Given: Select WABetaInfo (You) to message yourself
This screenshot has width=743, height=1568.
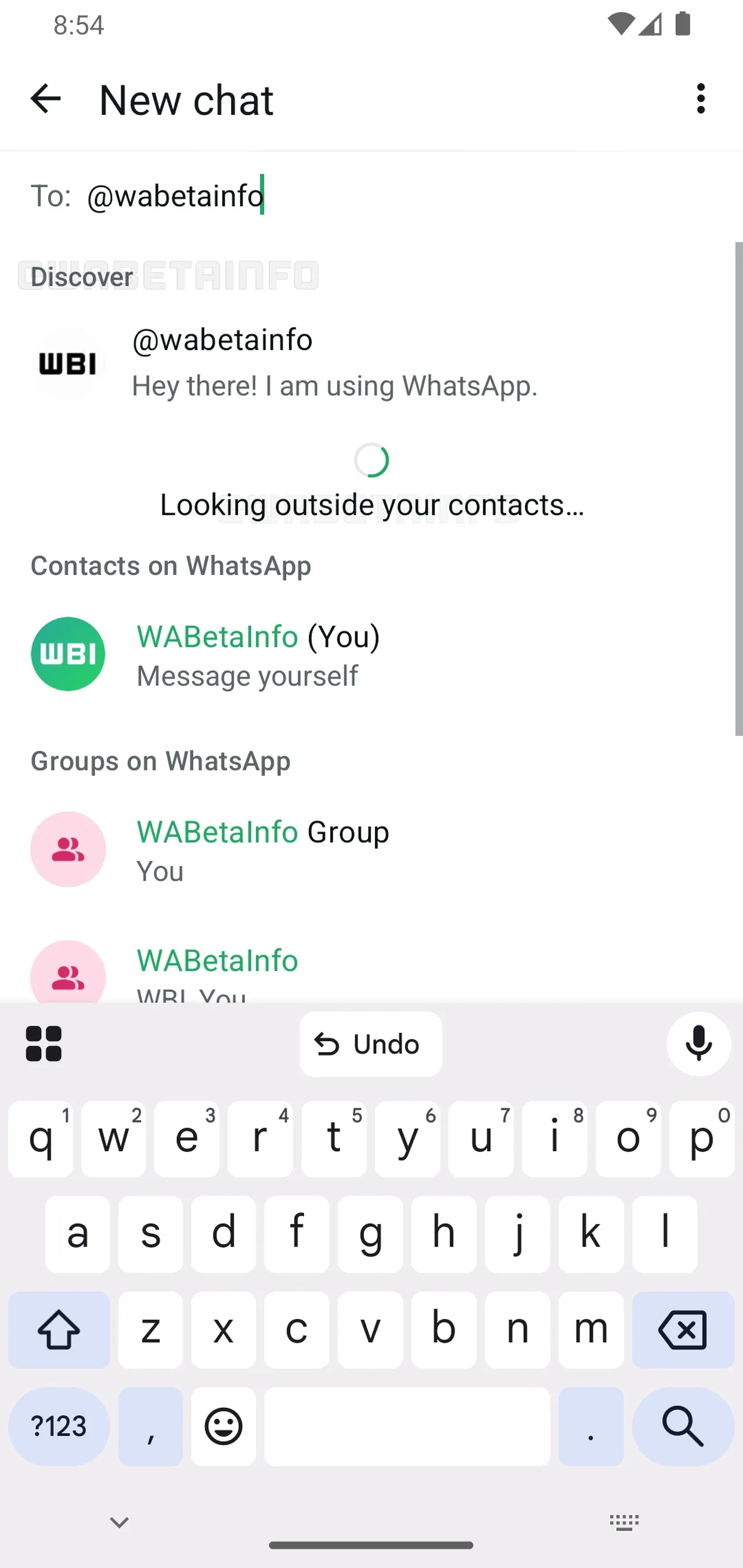Looking at the screenshot, I should 256,655.
